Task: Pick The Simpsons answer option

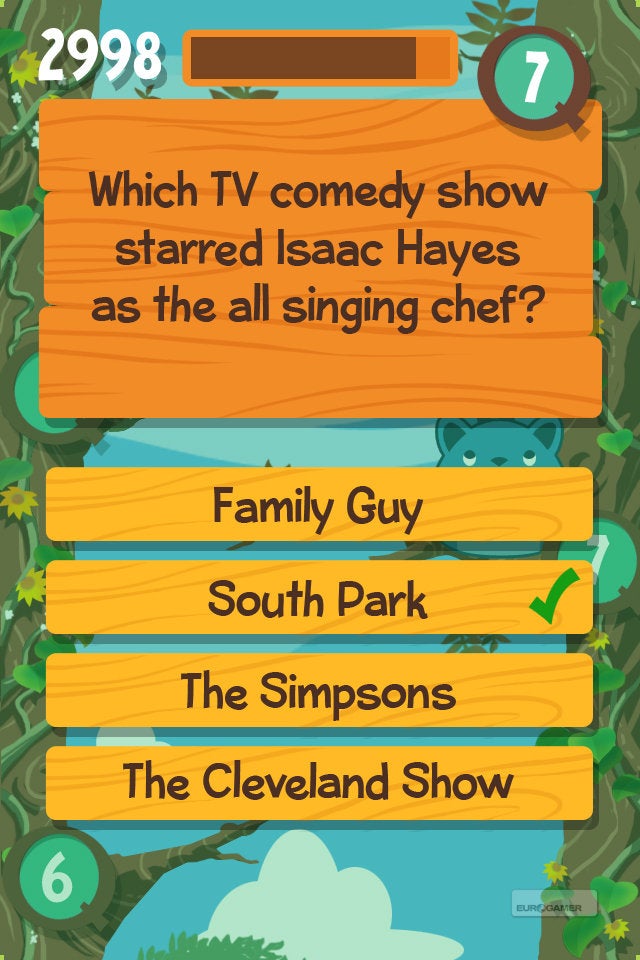Action: [318, 691]
